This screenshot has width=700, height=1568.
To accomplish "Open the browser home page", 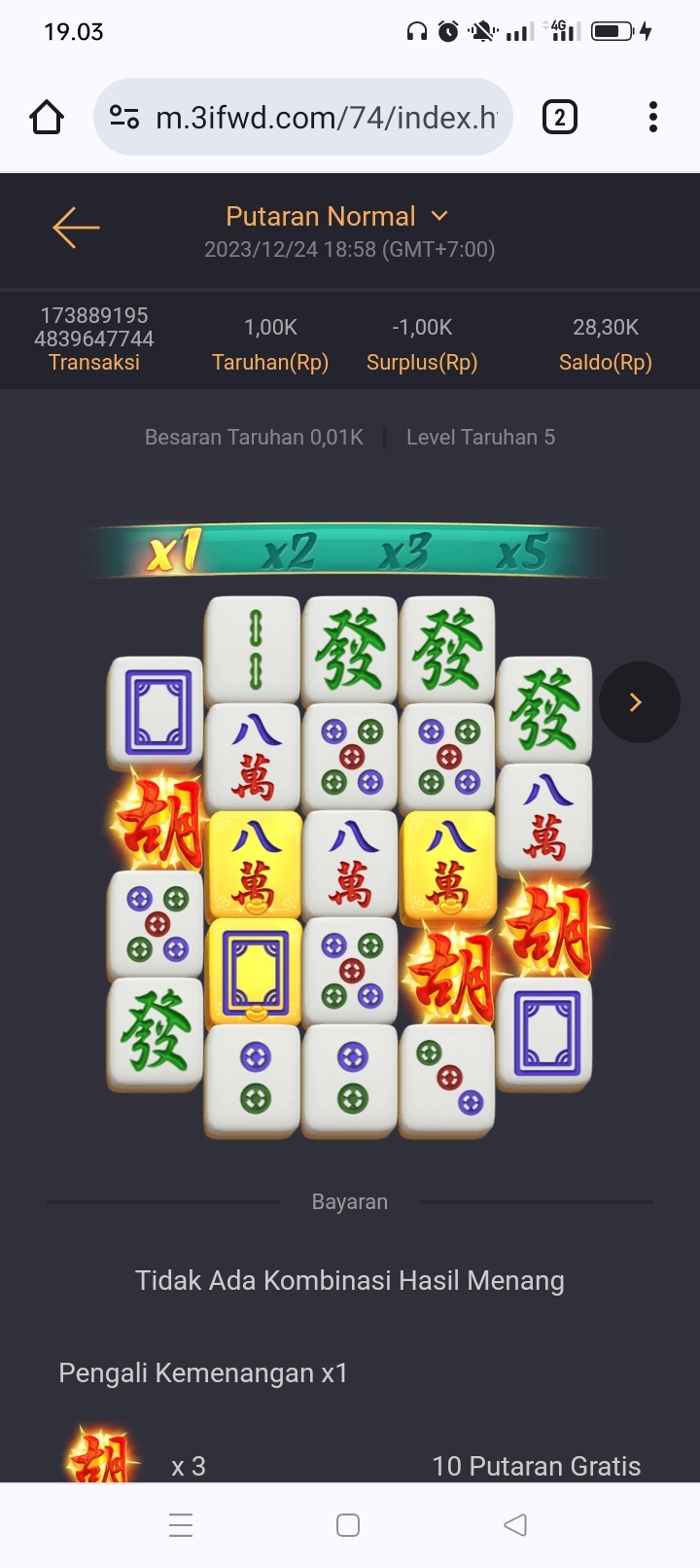I will click(47, 118).
